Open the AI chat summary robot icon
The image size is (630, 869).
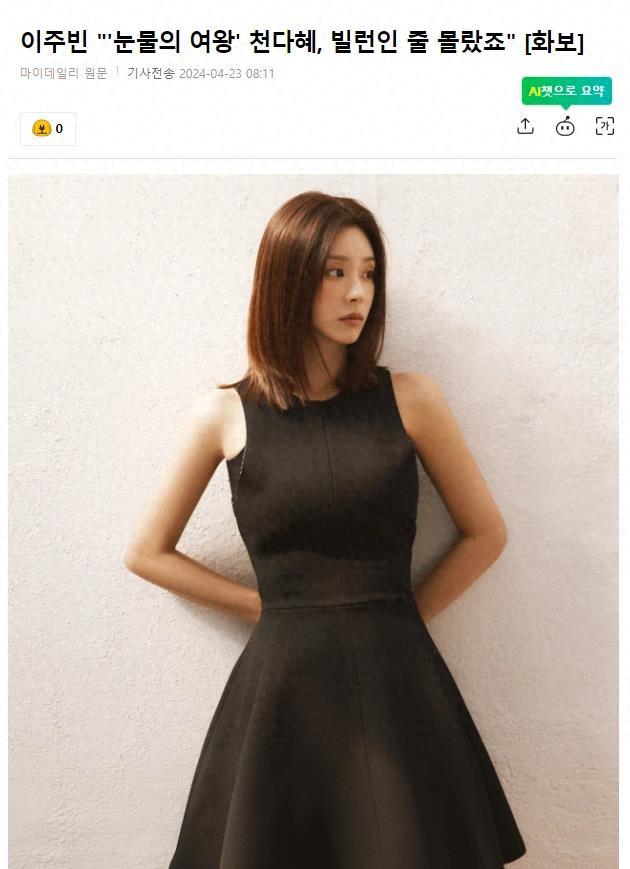pyautogui.click(x=565, y=126)
